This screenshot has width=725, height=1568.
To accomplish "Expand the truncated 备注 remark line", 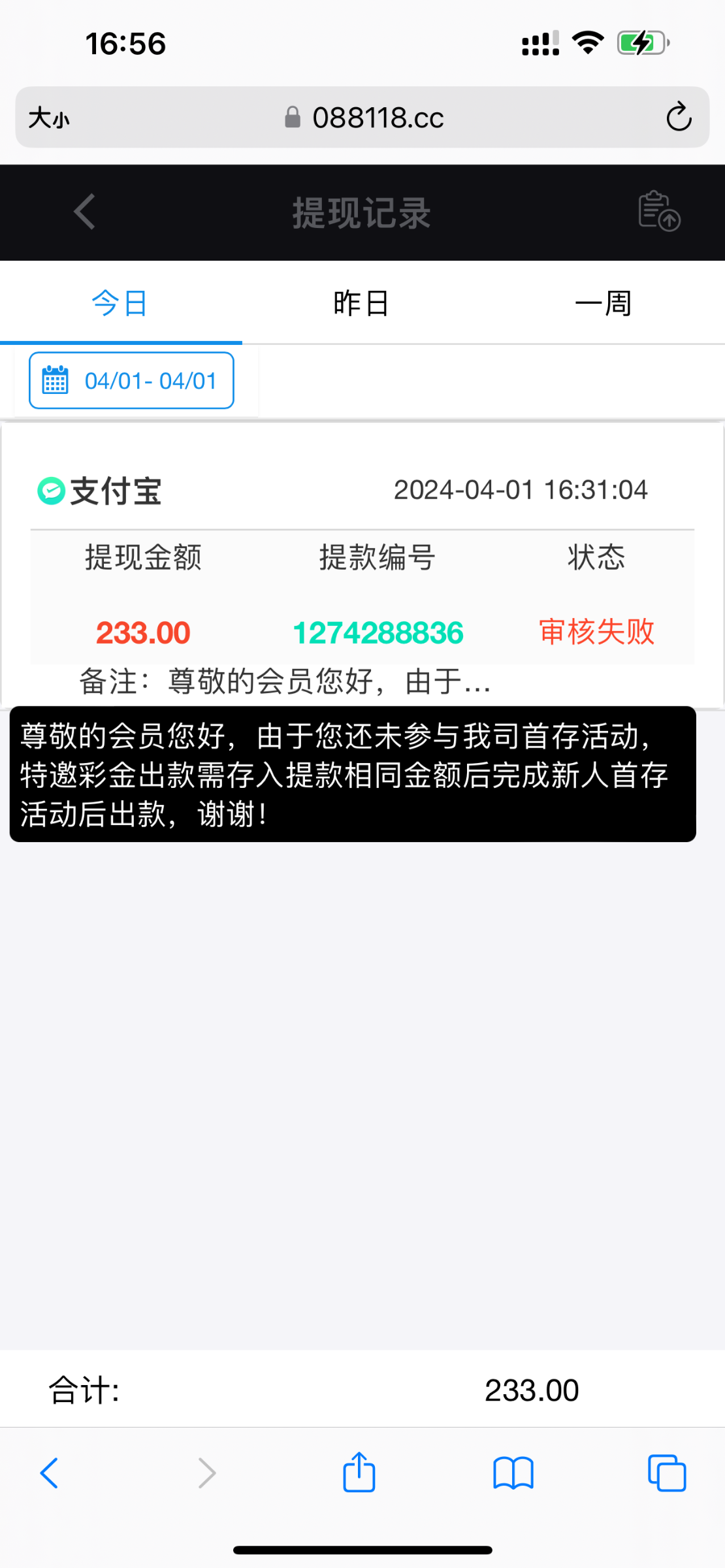I will tap(285, 682).
